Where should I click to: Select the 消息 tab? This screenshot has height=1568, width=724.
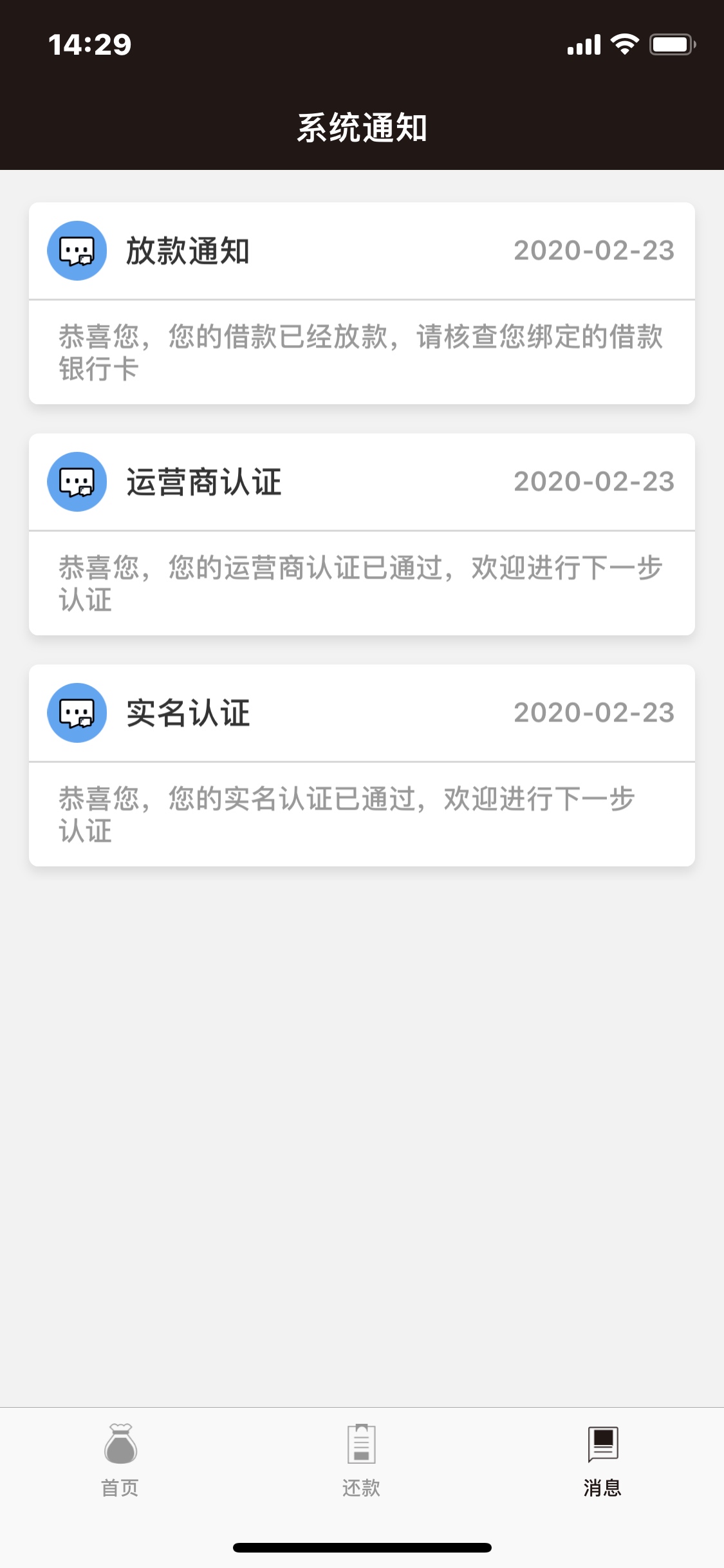click(x=603, y=1461)
